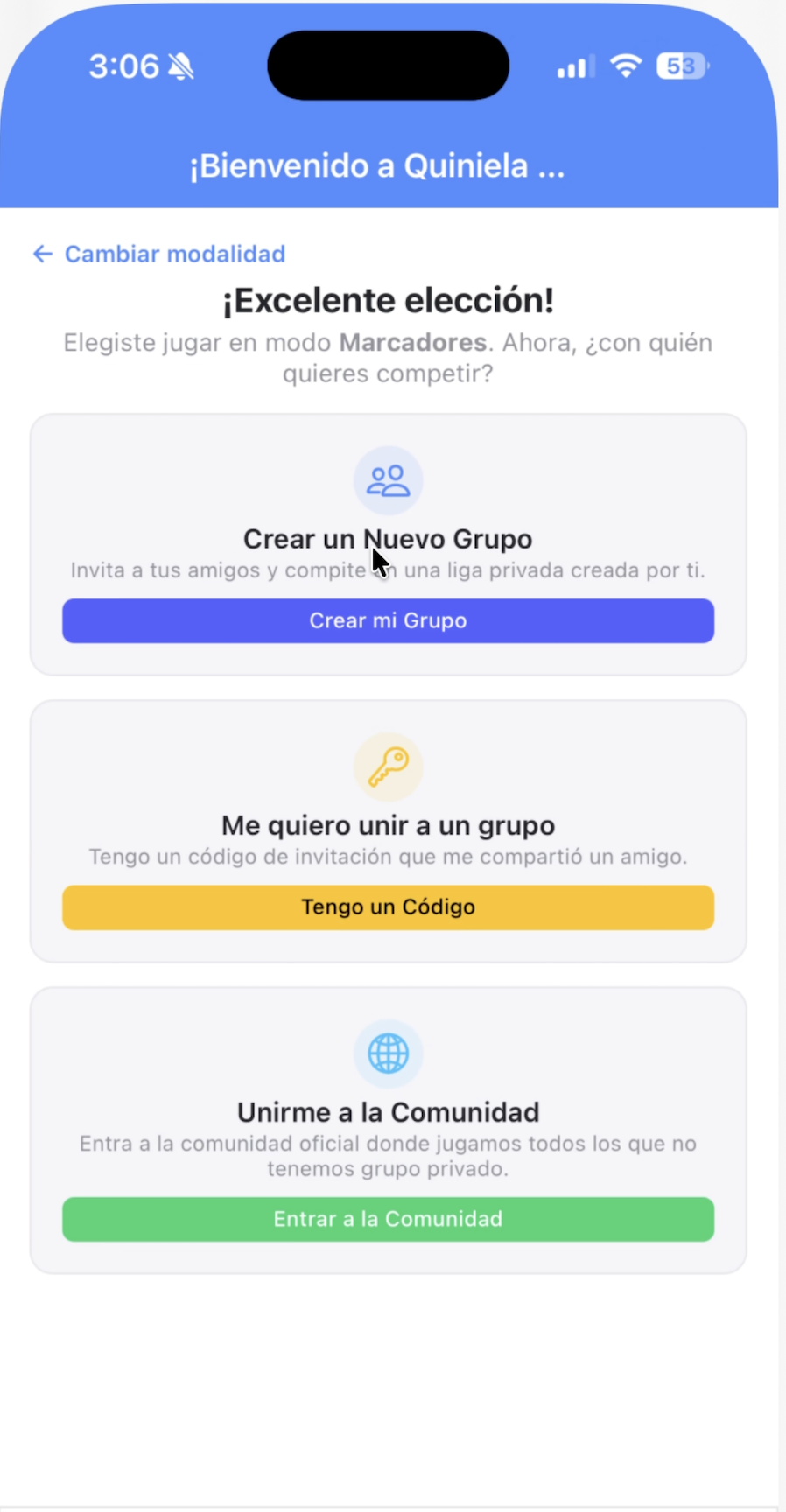Tap the Crear mi Grupo button
This screenshot has width=786, height=1512.
coord(388,620)
